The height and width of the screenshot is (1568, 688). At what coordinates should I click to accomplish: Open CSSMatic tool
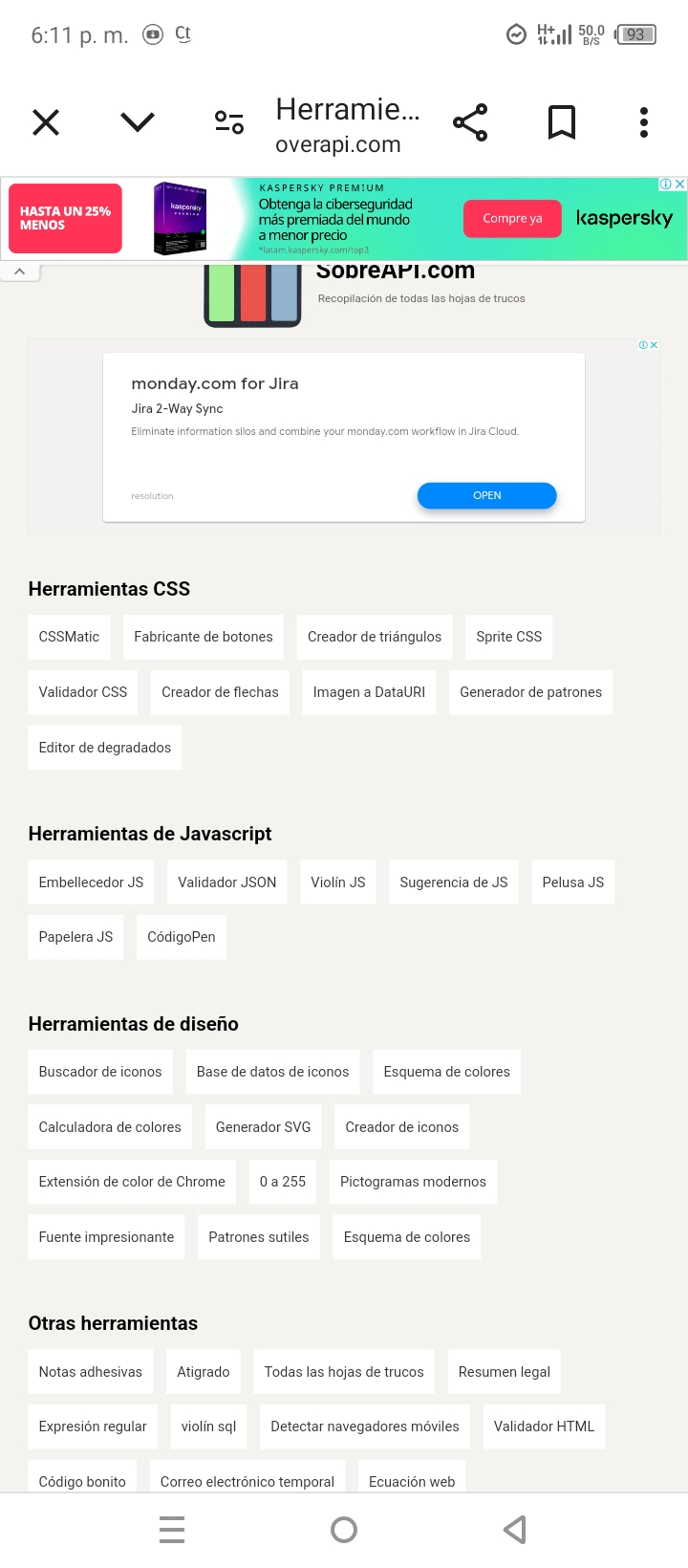(x=69, y=637)
